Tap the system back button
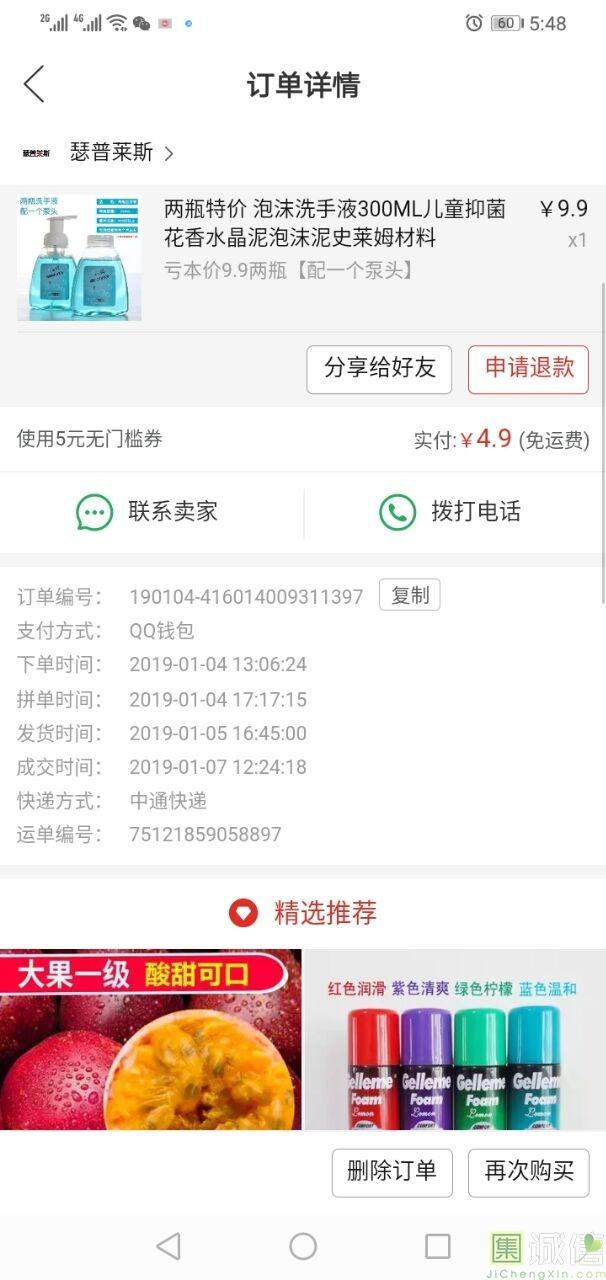Viewport: 606px width, 1280px height. pos(169,1246)
